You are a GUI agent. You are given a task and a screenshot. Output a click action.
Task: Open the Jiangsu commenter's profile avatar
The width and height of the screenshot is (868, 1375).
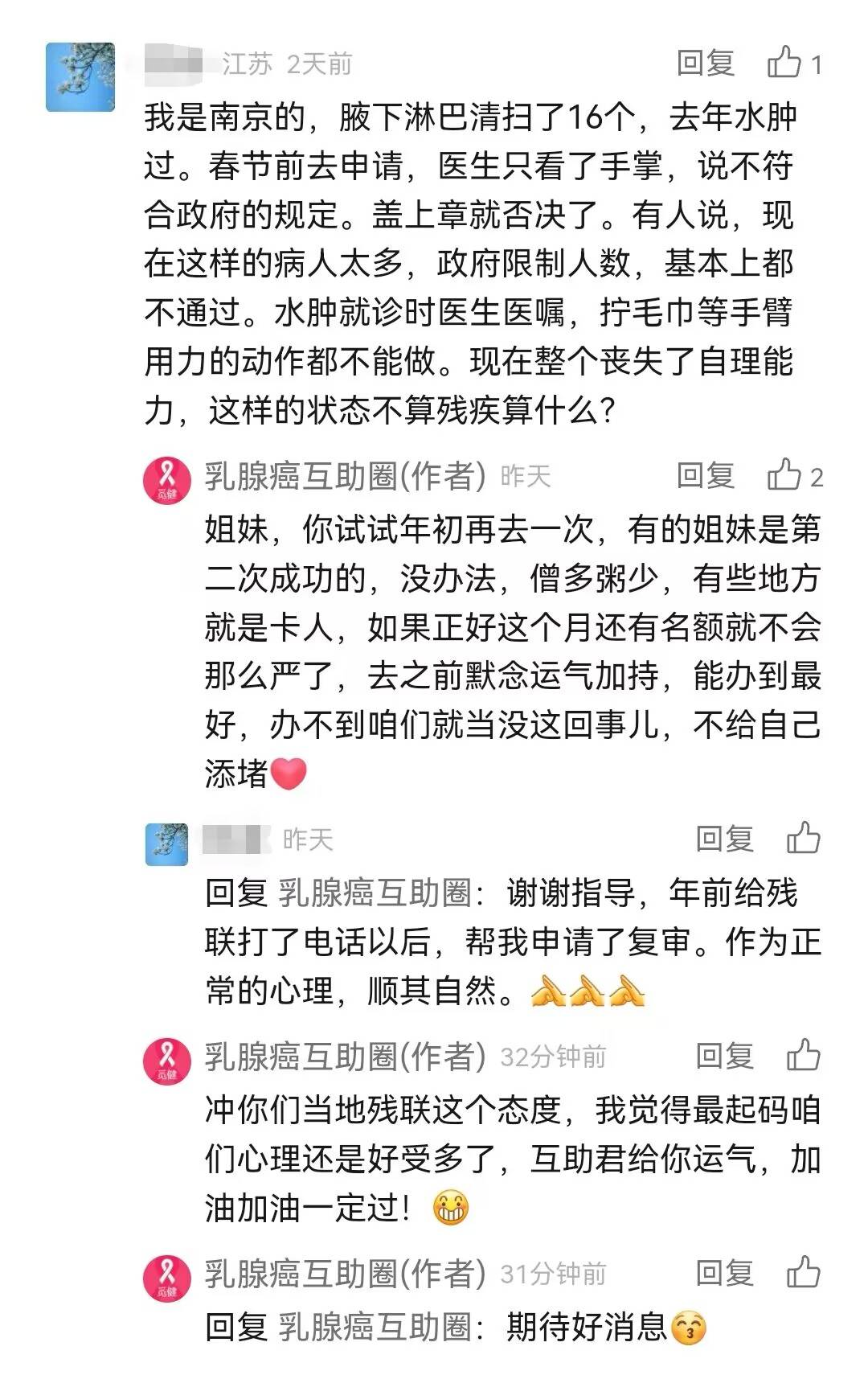click(80, 77)
